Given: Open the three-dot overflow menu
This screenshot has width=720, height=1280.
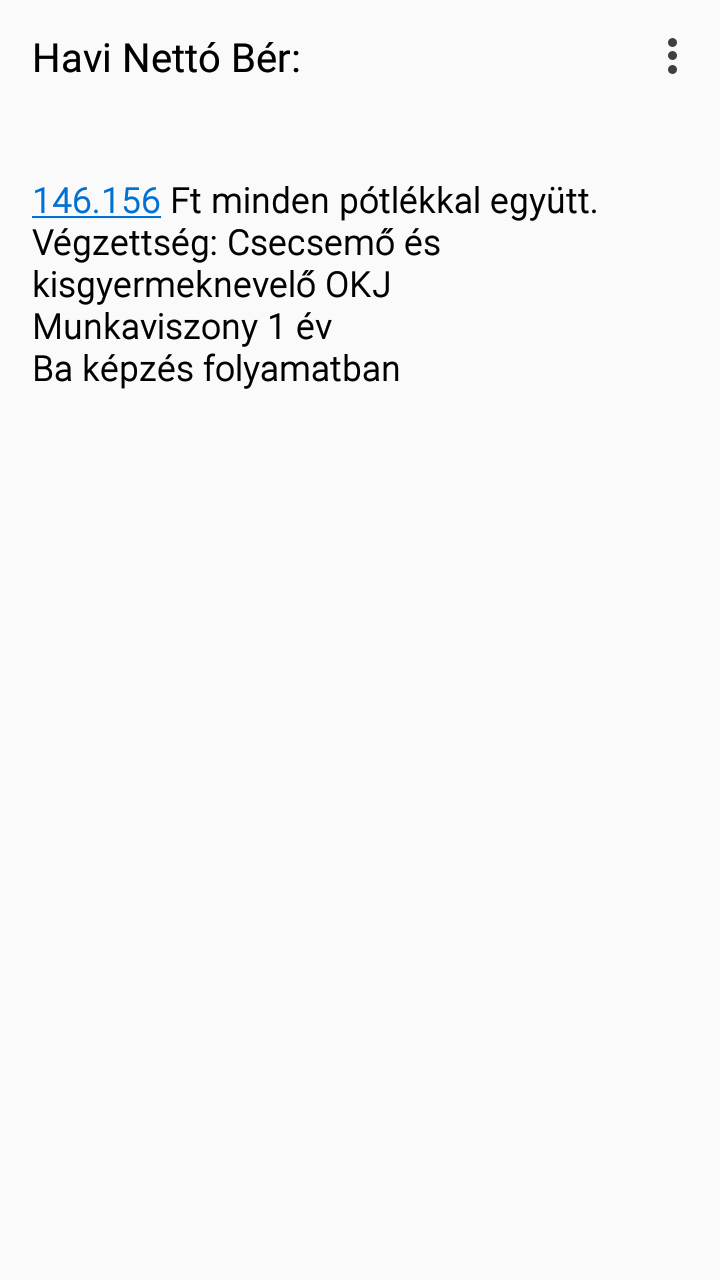Looking at the screenshot, I should coord(672,57).
